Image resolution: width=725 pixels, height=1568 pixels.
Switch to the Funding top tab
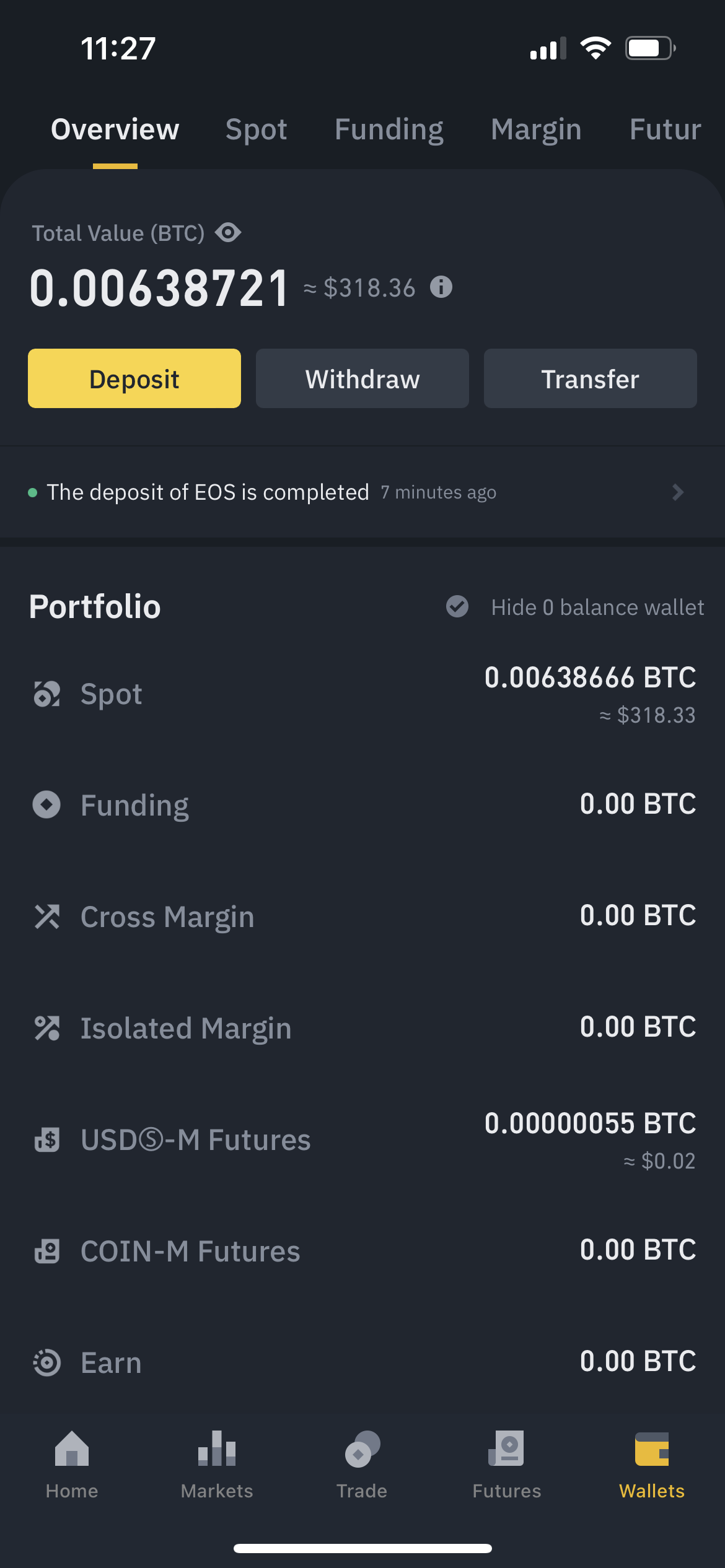click(x=389, y=129)
